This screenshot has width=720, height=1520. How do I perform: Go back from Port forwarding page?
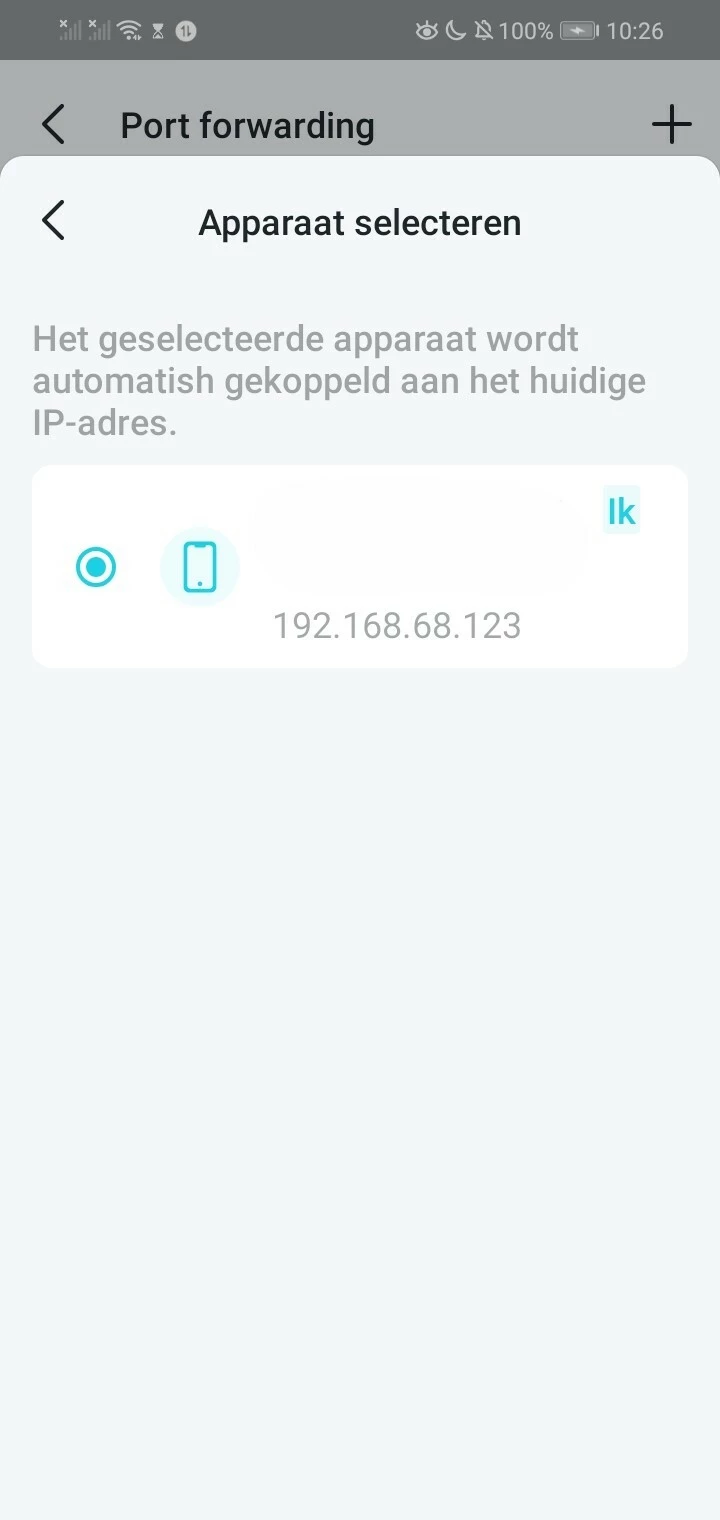[53, 125]
